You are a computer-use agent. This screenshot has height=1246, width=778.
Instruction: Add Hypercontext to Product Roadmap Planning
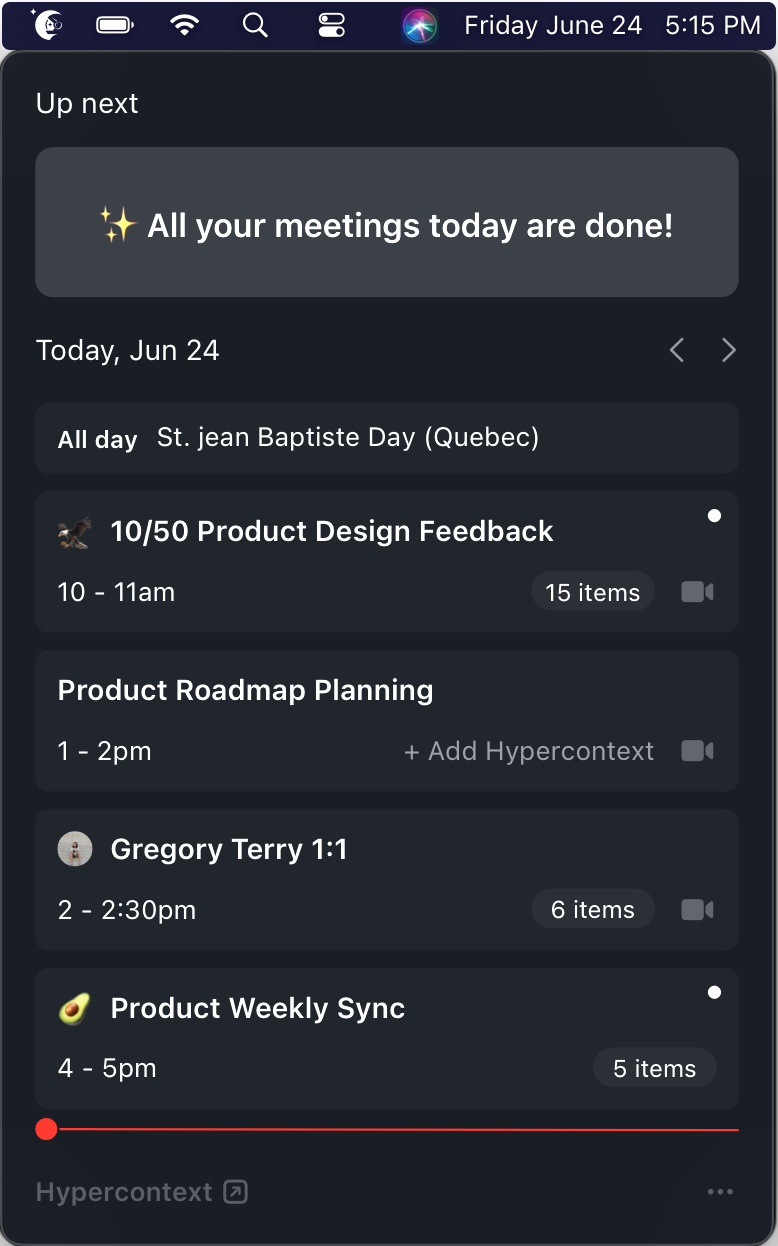[529, 751]
